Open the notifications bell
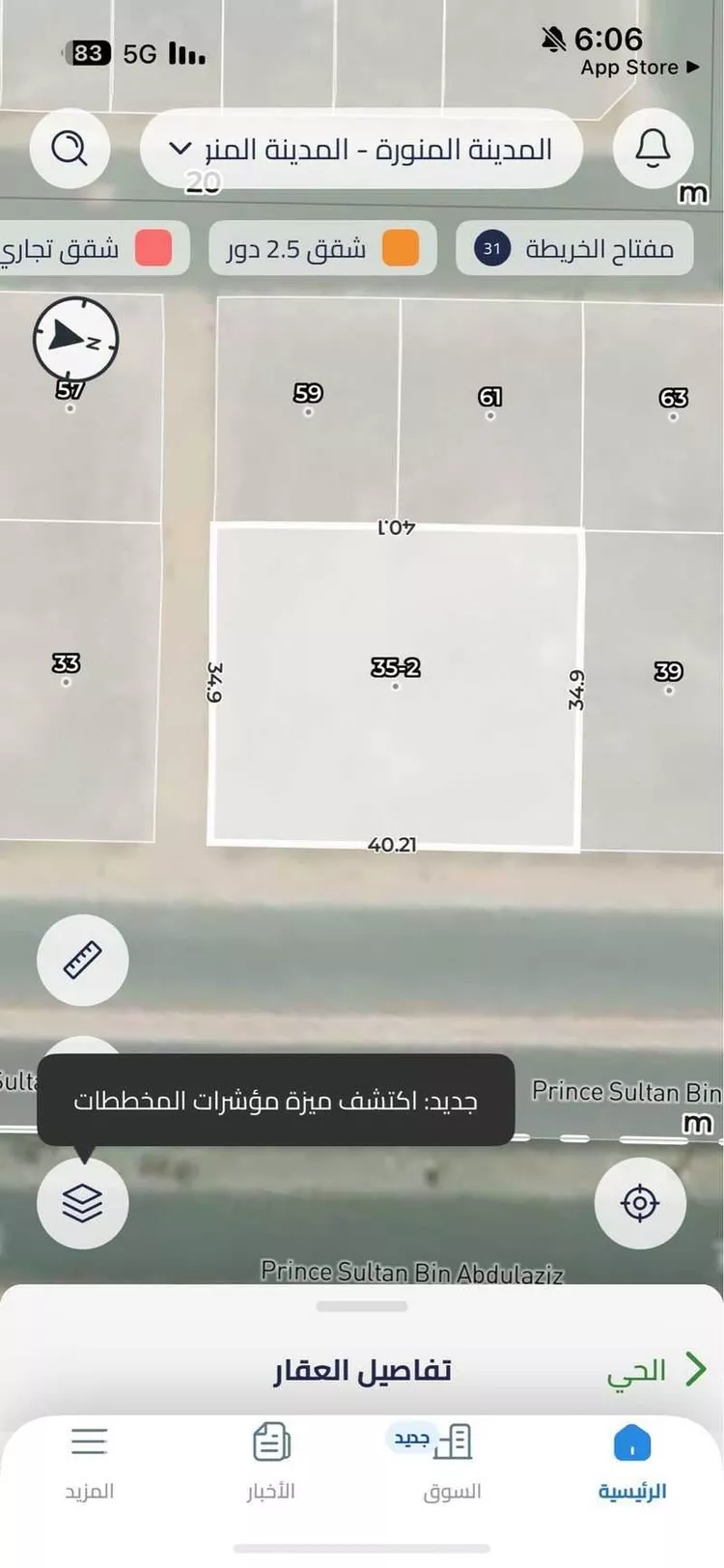The height and width of the screenshot is (1568, 724). click(654, 149)
